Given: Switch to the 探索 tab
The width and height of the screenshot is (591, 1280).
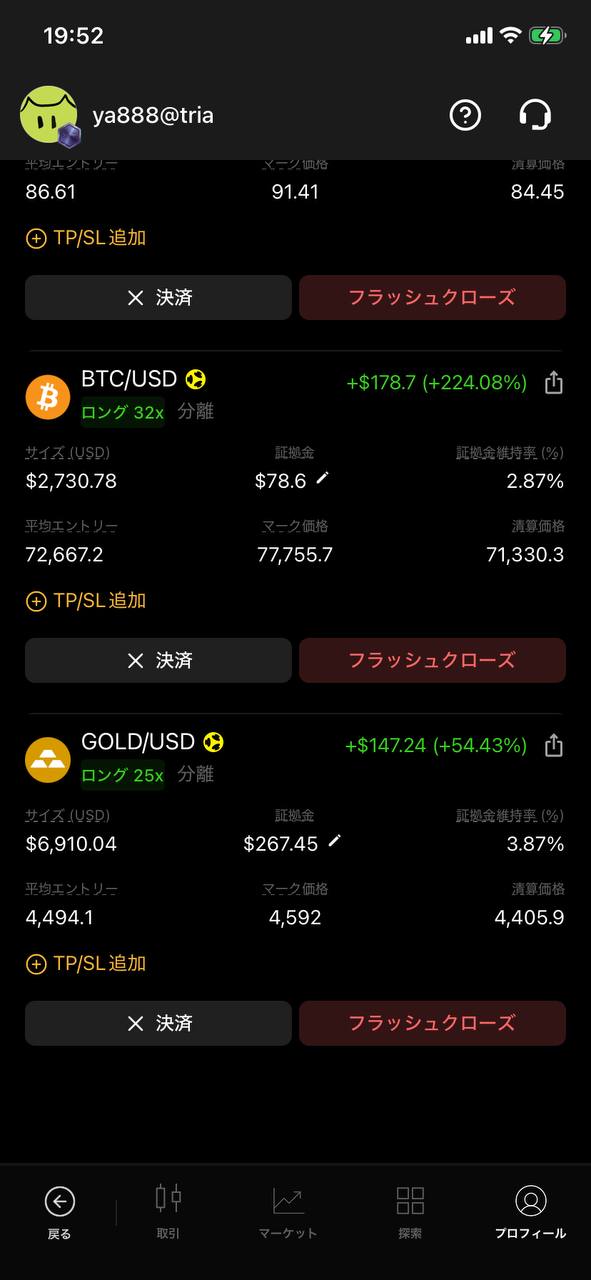Looking at the screenshot, I should tap(410, 1212).
